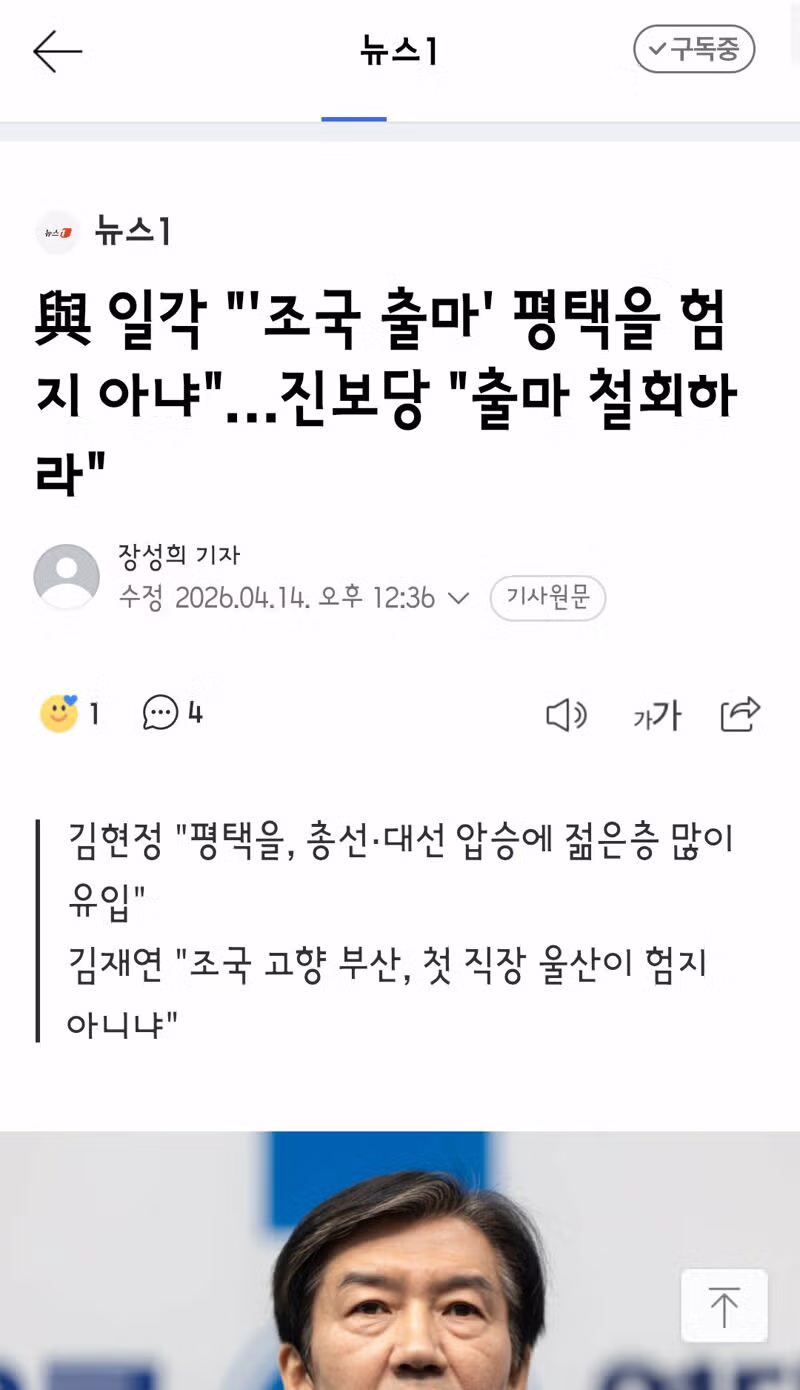Listen to the article with the speaker icon
The width and height of the screenshot is (800, 1390).
click(x=565, y=715)
